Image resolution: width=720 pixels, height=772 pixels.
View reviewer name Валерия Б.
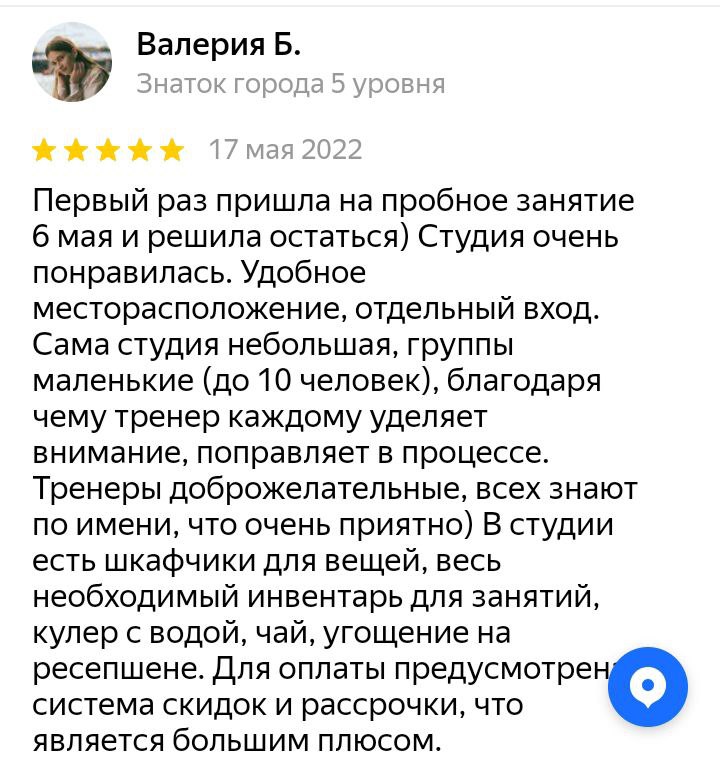[x=218, y=44]
